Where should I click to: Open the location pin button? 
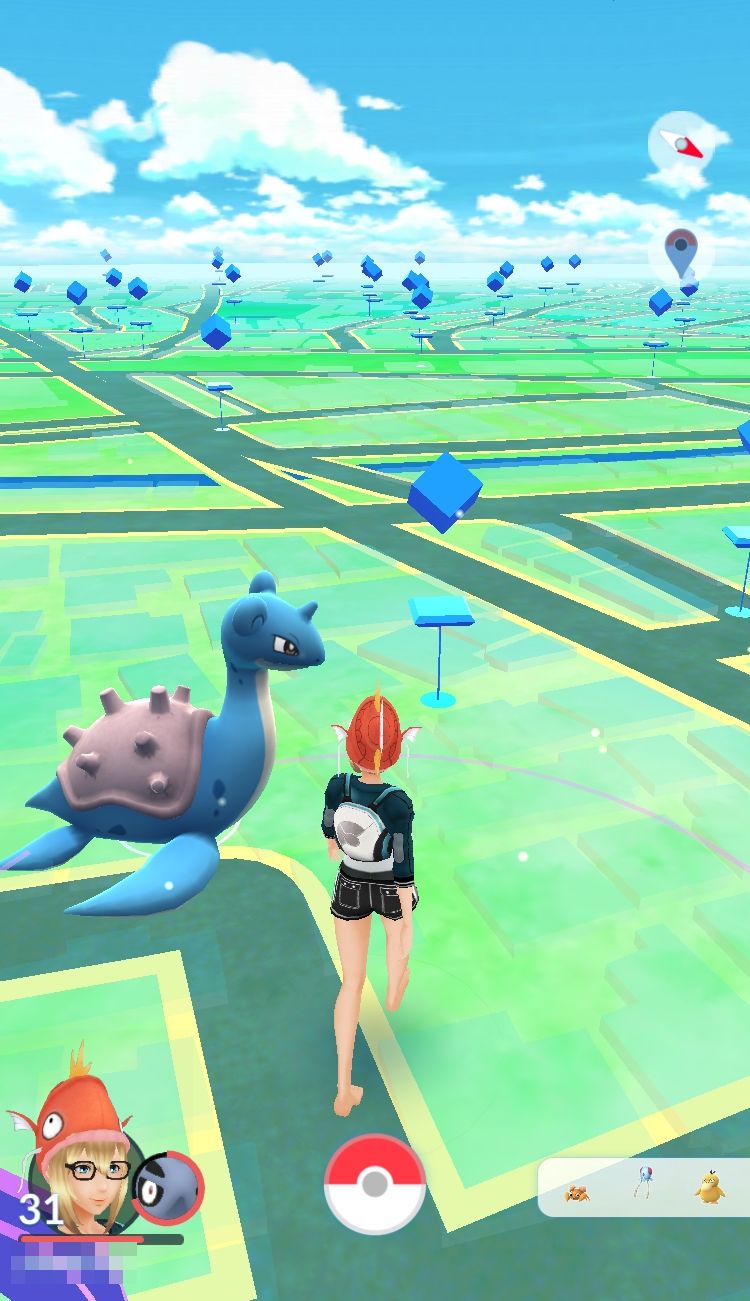click(x=681, y=254)
